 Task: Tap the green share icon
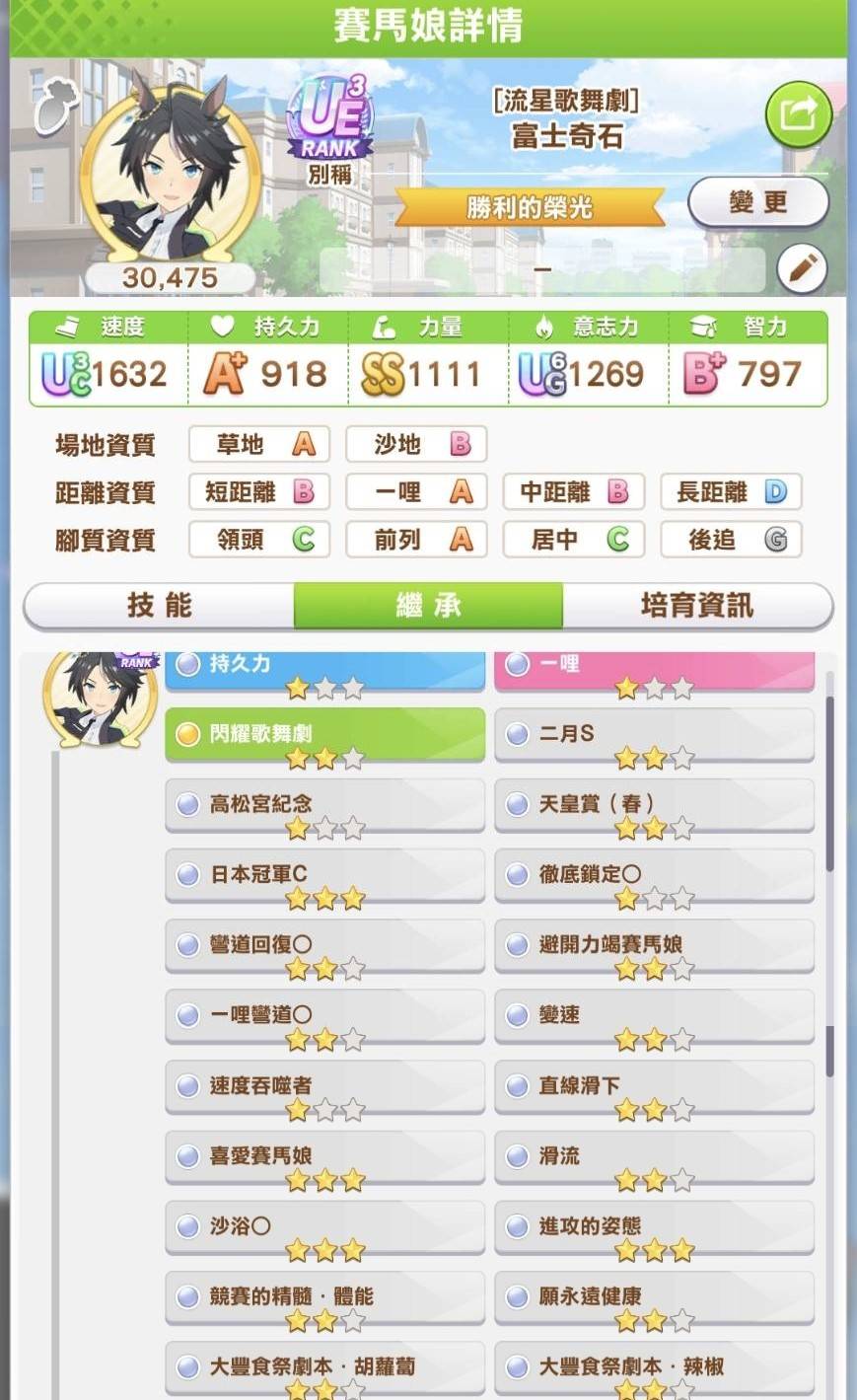(x=798, y=113)
